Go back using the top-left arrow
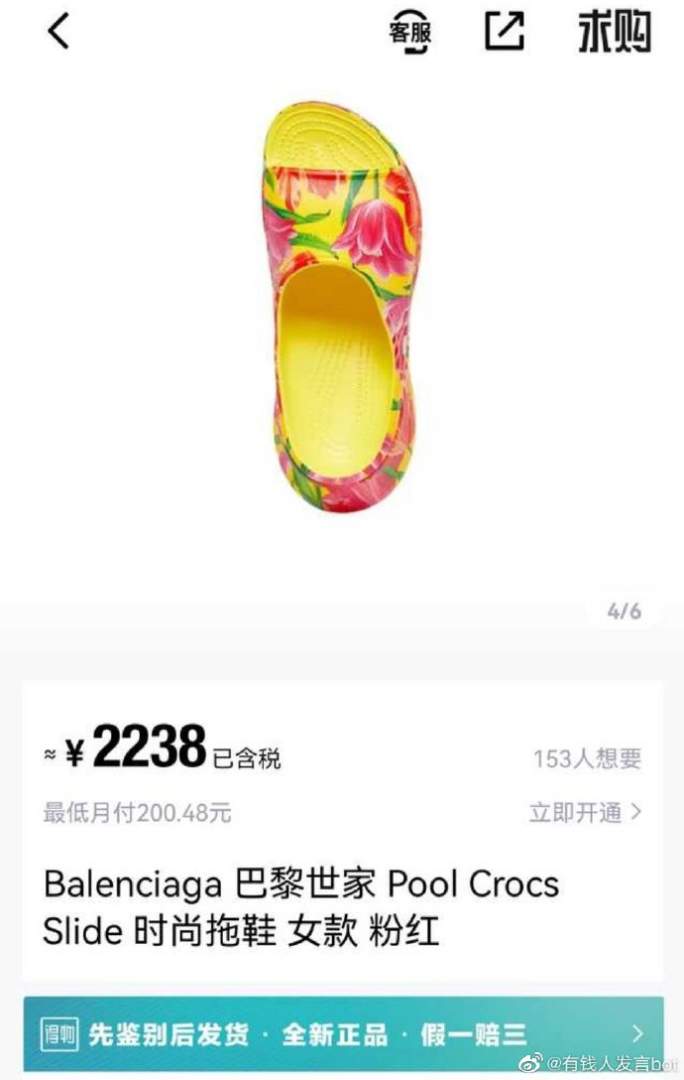This screenshot has width=684, height=1080. click(59, 31)
